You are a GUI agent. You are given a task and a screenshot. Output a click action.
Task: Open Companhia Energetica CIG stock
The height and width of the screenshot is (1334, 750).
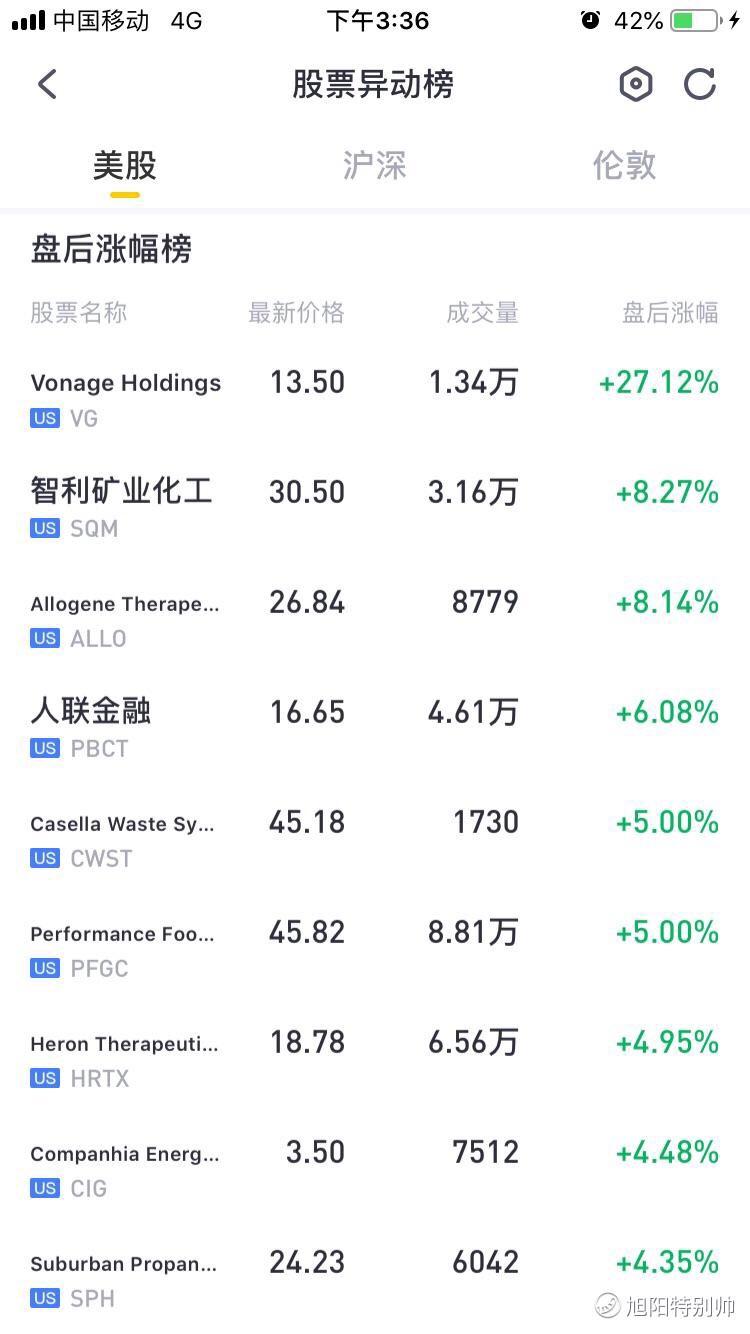[375, 1168]
